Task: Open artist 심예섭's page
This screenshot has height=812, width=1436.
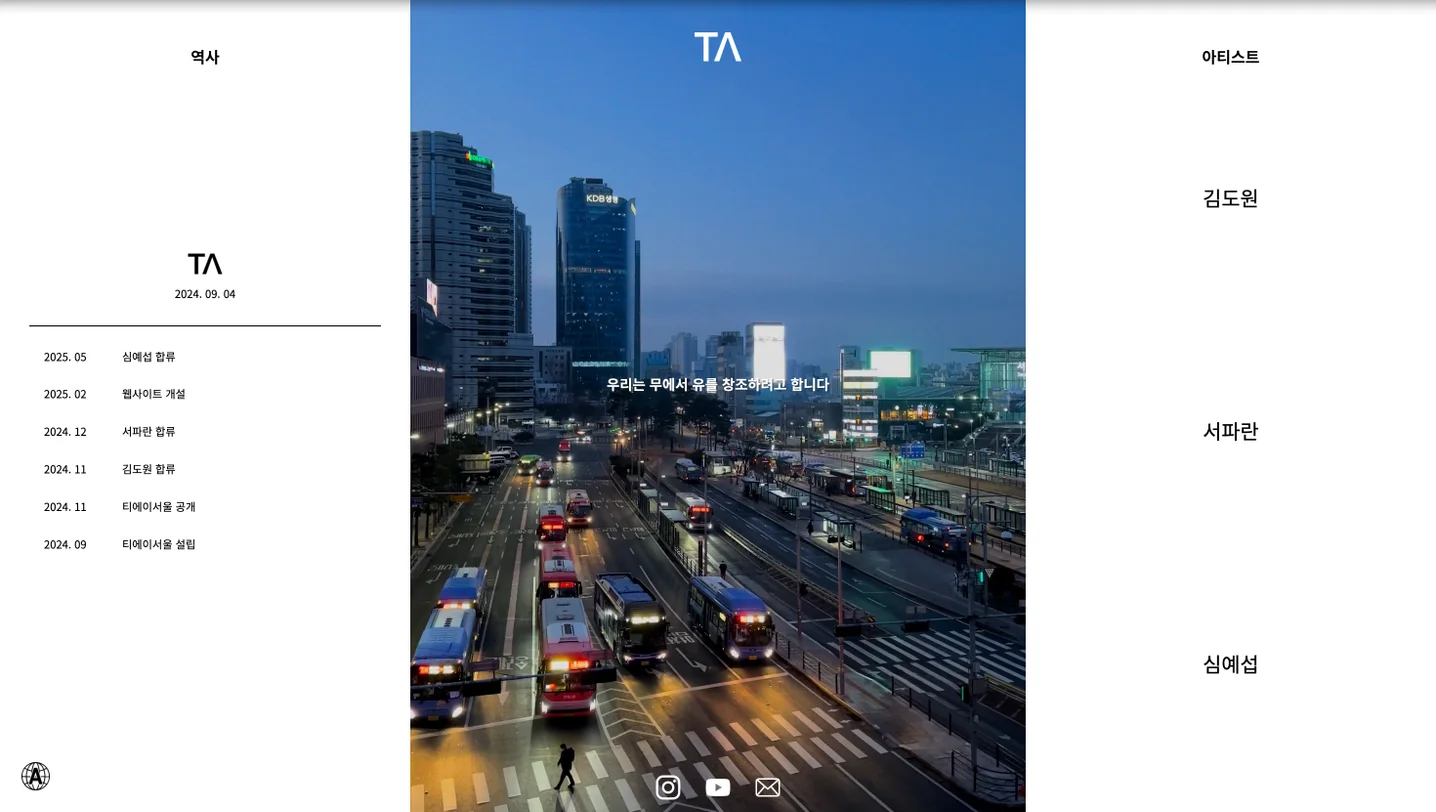Action: click(x=1230, y=664)
